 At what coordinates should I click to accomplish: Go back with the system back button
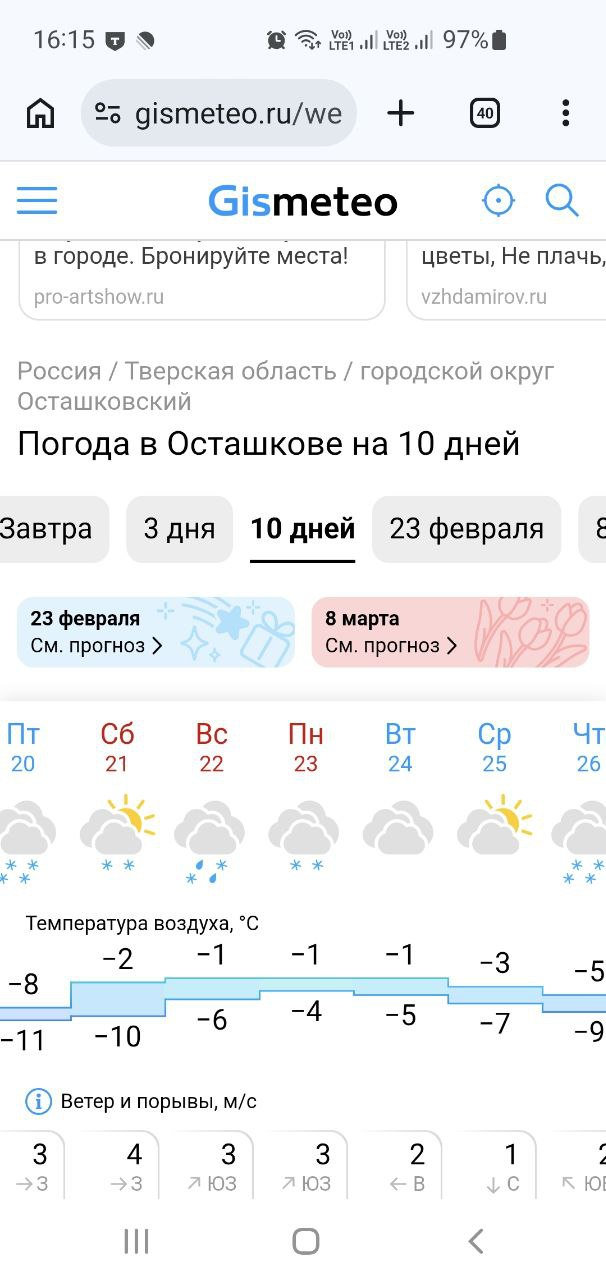[476, 1241]
